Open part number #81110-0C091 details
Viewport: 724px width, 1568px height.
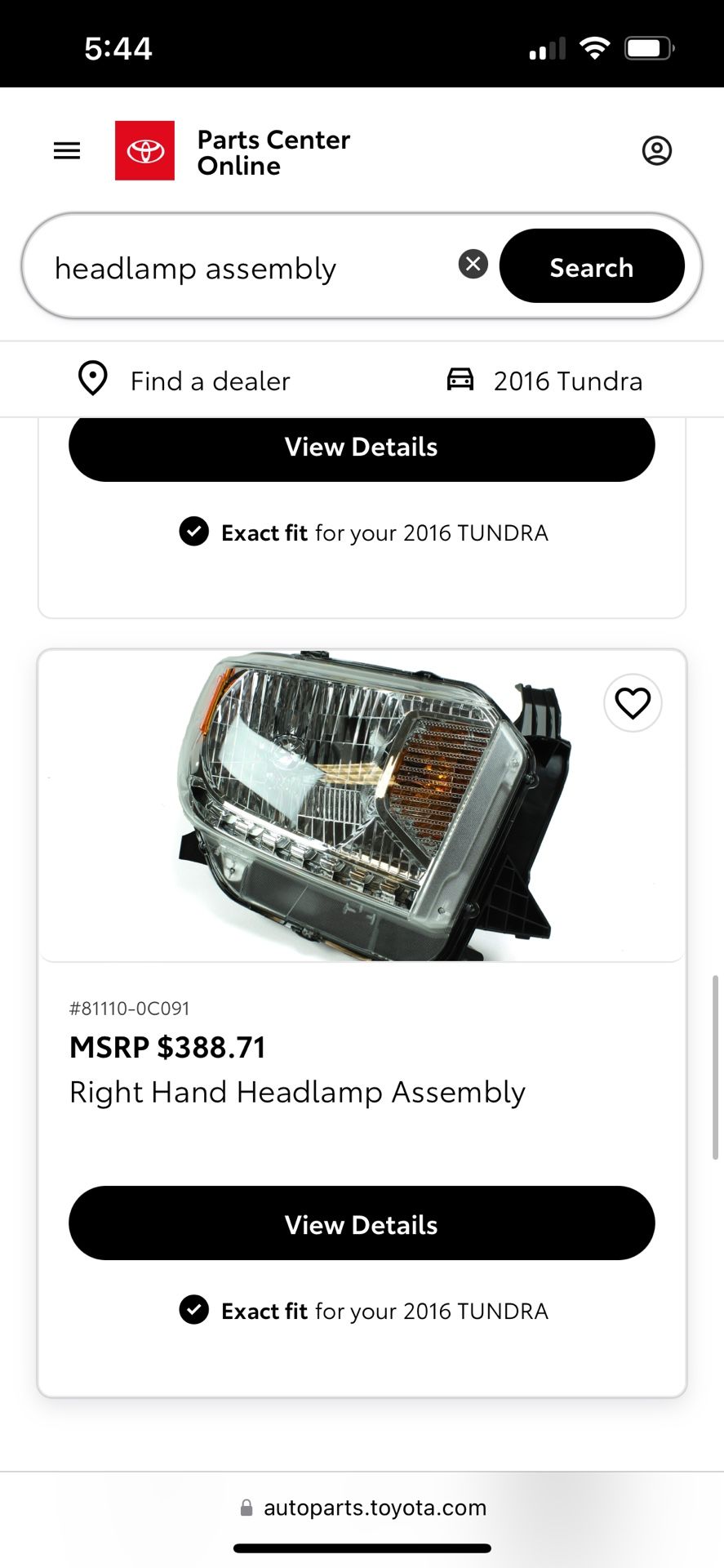click(x=129, y=1008)
